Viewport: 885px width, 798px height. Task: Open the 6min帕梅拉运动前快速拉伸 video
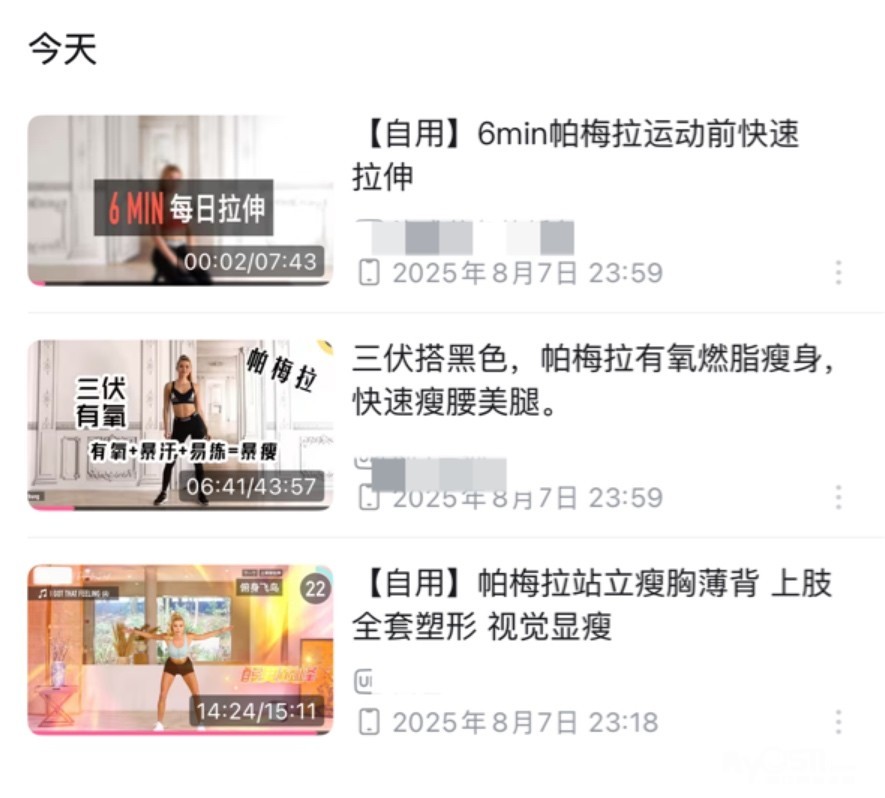[180, 200]
